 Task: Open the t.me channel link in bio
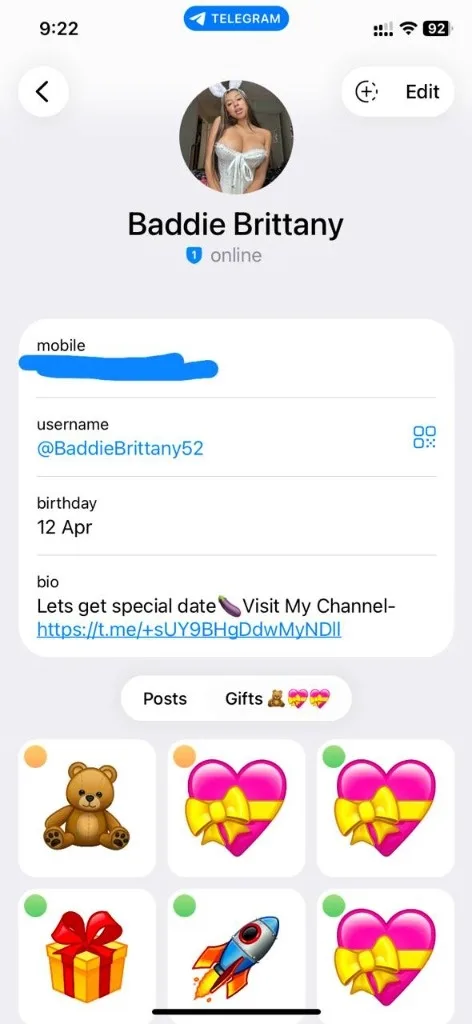point(189,630)
